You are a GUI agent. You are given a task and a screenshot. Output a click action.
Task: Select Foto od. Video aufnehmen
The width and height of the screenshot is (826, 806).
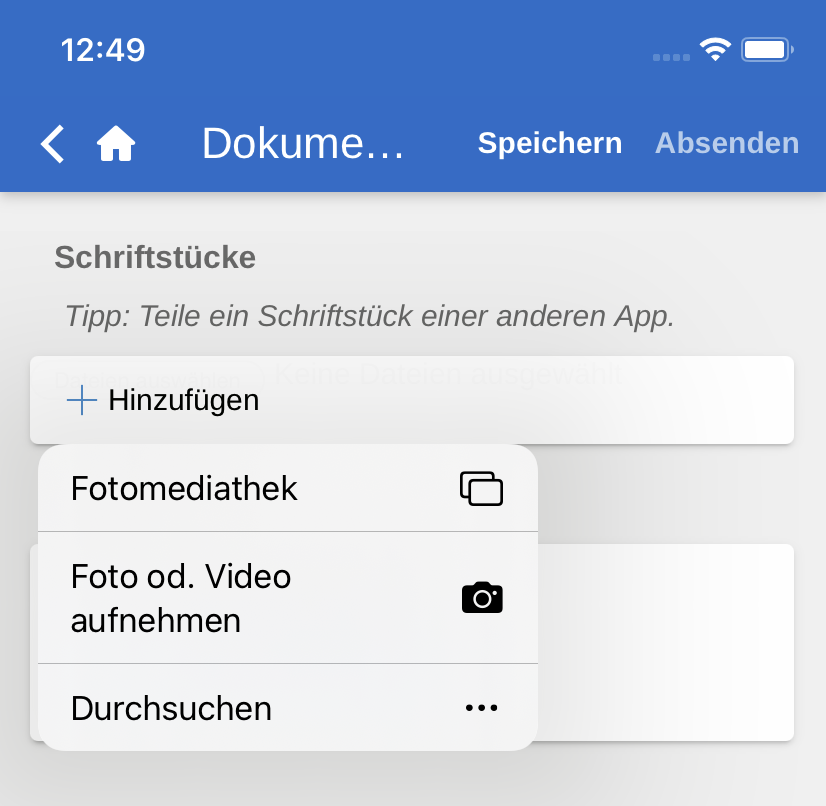pos(287,598)
